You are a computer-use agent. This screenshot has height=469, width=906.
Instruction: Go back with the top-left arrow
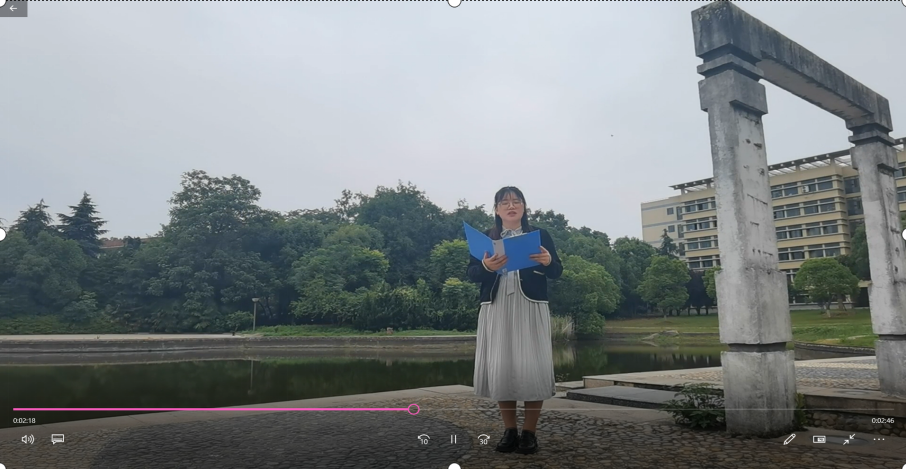[x=13, y=8]
